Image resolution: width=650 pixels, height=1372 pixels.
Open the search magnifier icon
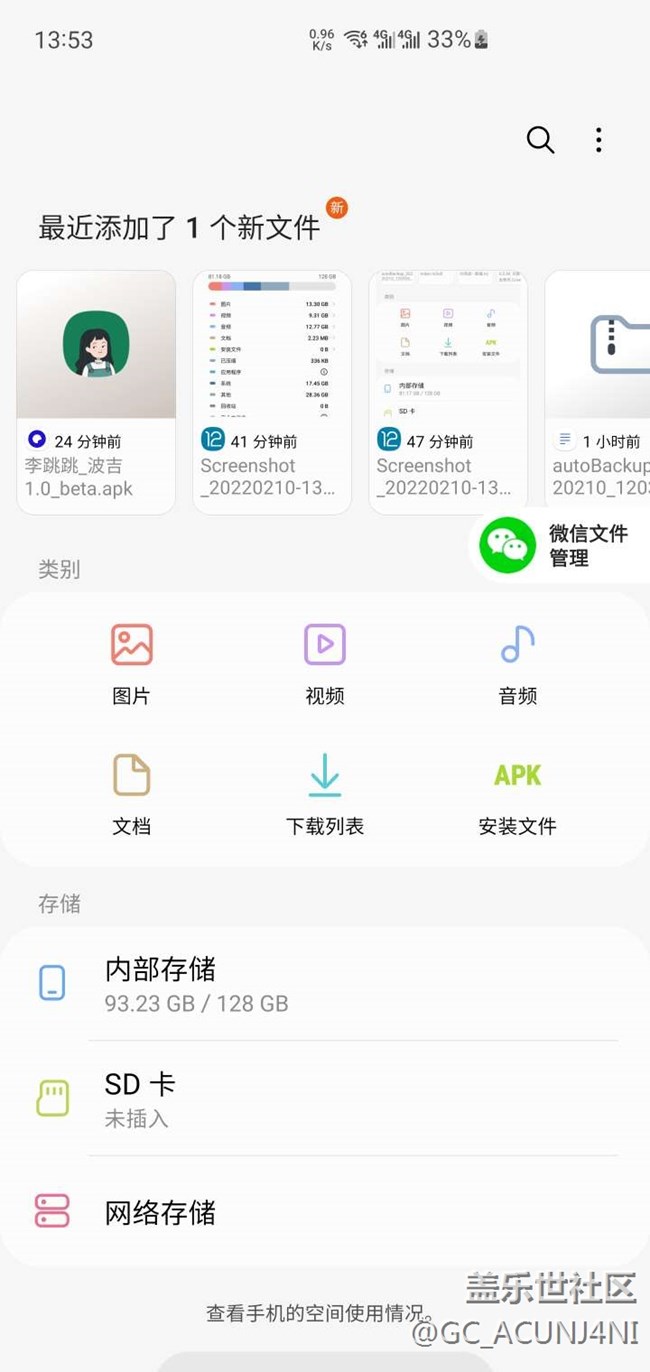pos(540,140)
